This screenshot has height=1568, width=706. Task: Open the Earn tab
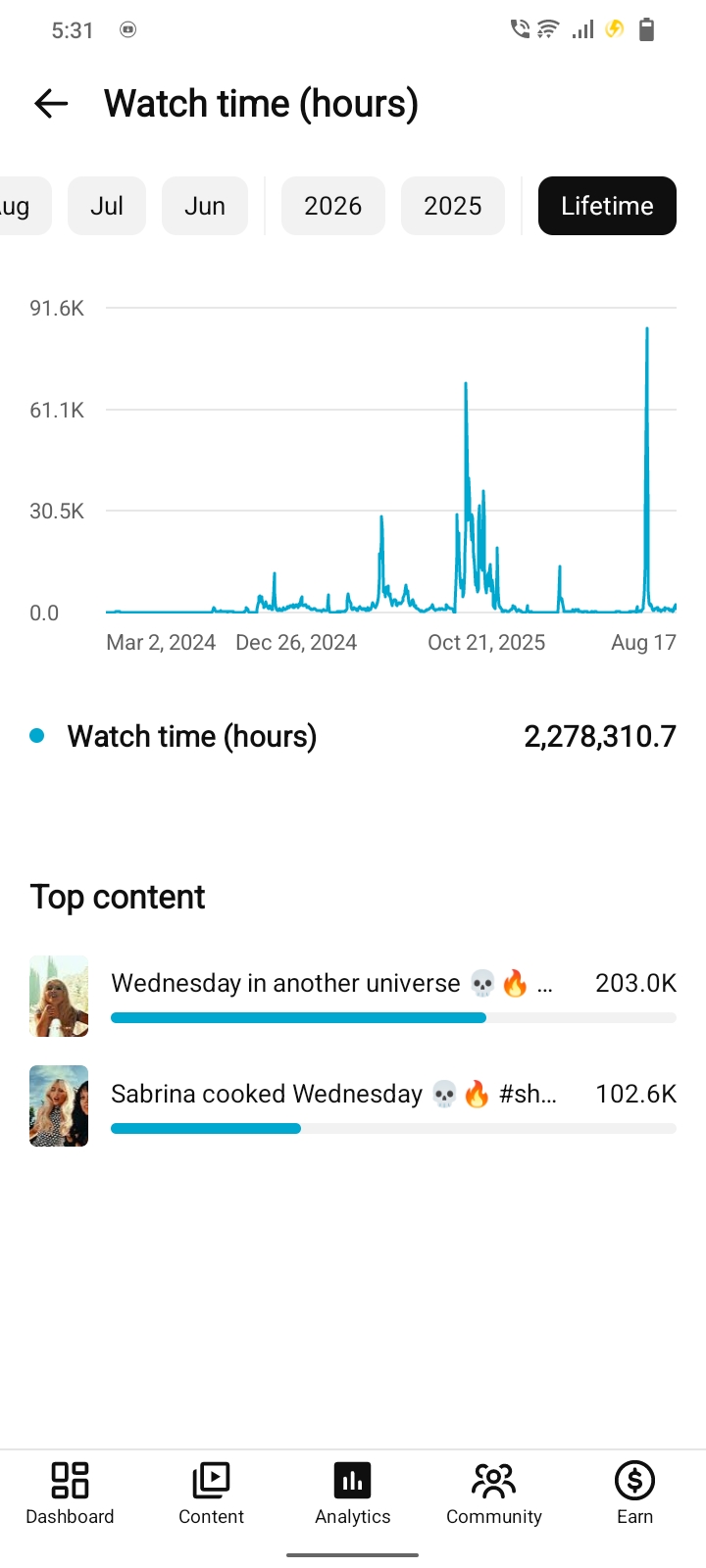634,1494
